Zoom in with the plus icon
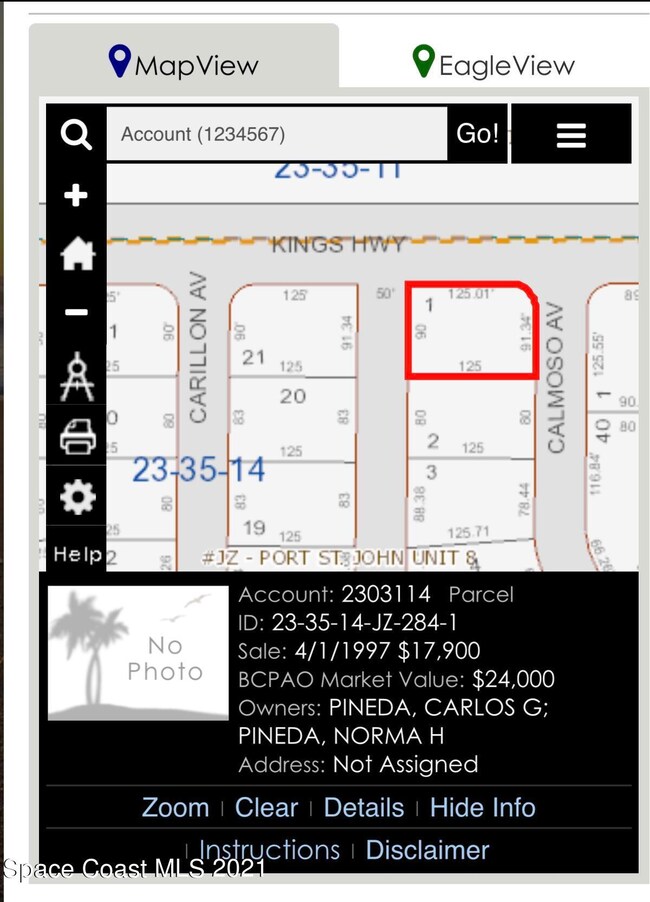The height and width of the screenshot is (902, 650). pyautogui.click(x=76, y=195)
